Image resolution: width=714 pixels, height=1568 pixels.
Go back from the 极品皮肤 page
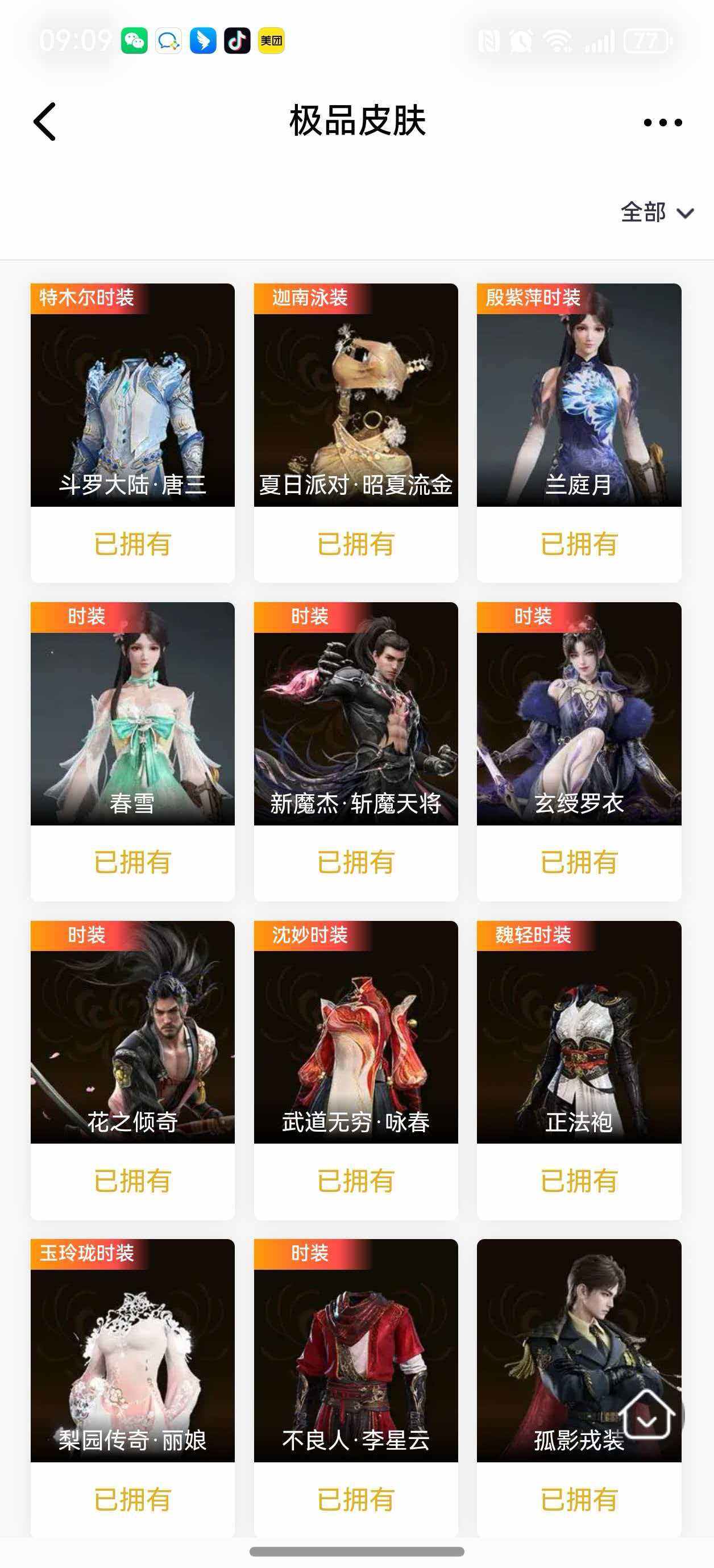(44, 122)
